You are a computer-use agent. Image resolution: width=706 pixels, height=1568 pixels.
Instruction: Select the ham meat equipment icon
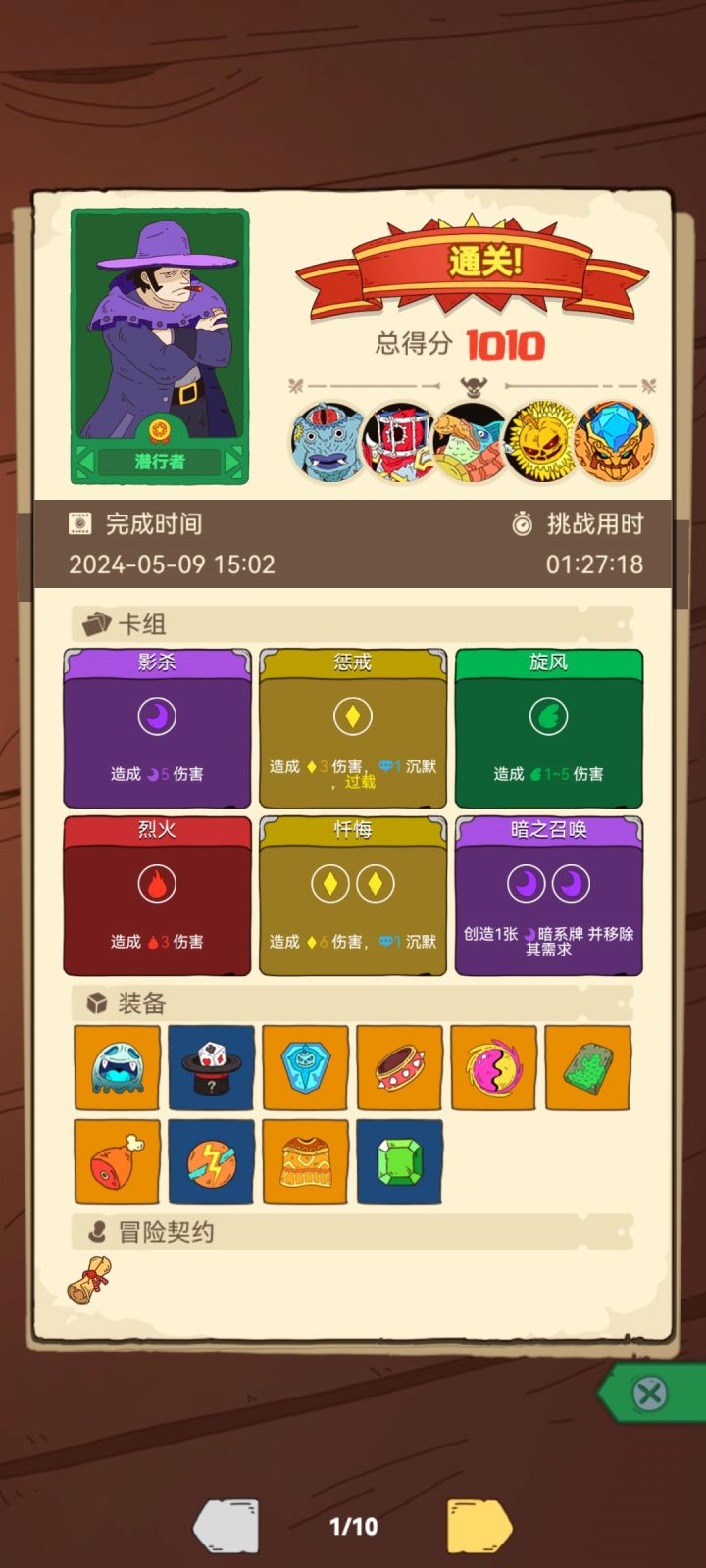pyautogui.click(x=117, y=1161)
